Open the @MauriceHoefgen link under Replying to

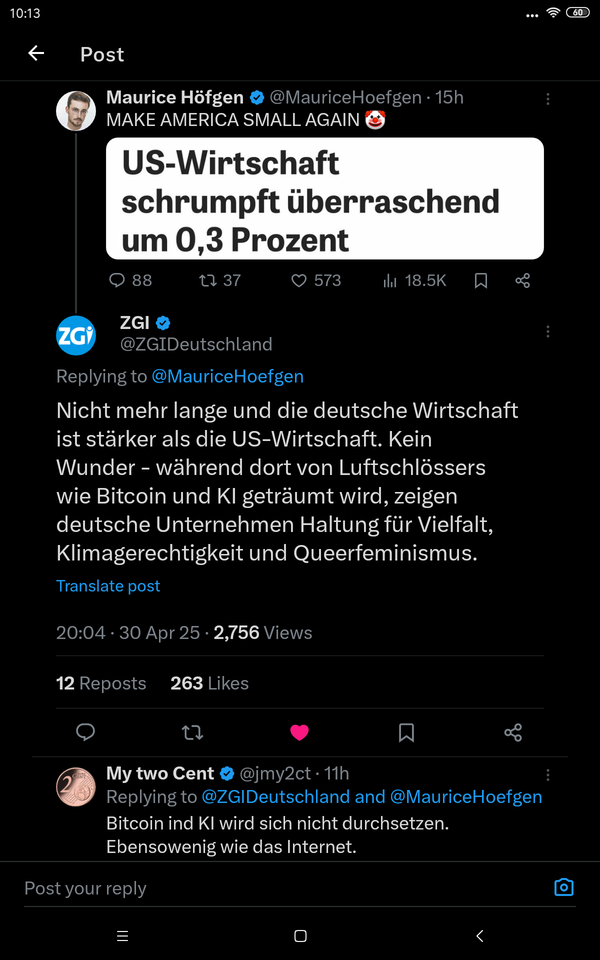228,376
